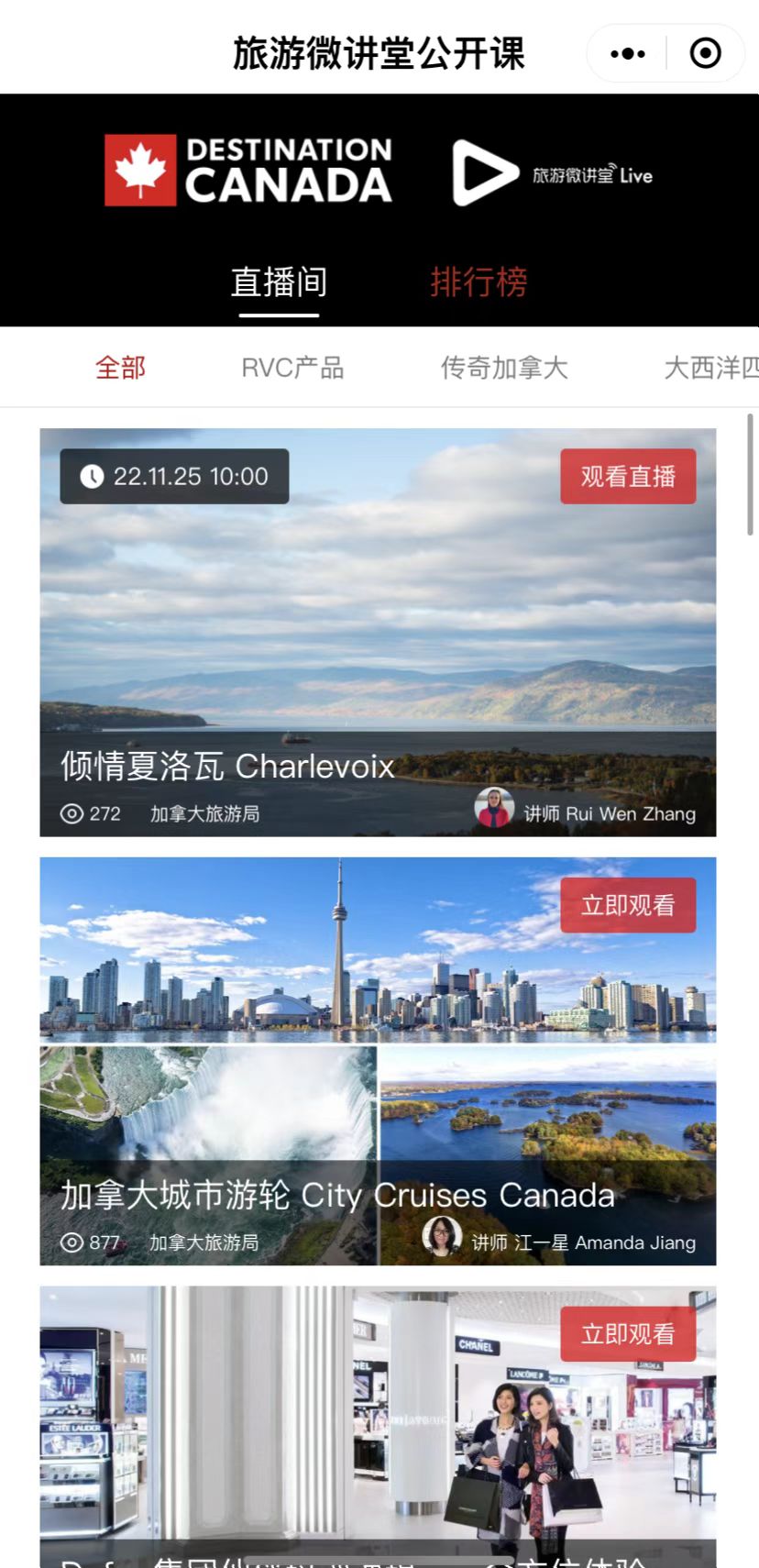Switch to the 排行榜 tab
Viewport: 759px width, 1568px height.
(x=478, y=282)
